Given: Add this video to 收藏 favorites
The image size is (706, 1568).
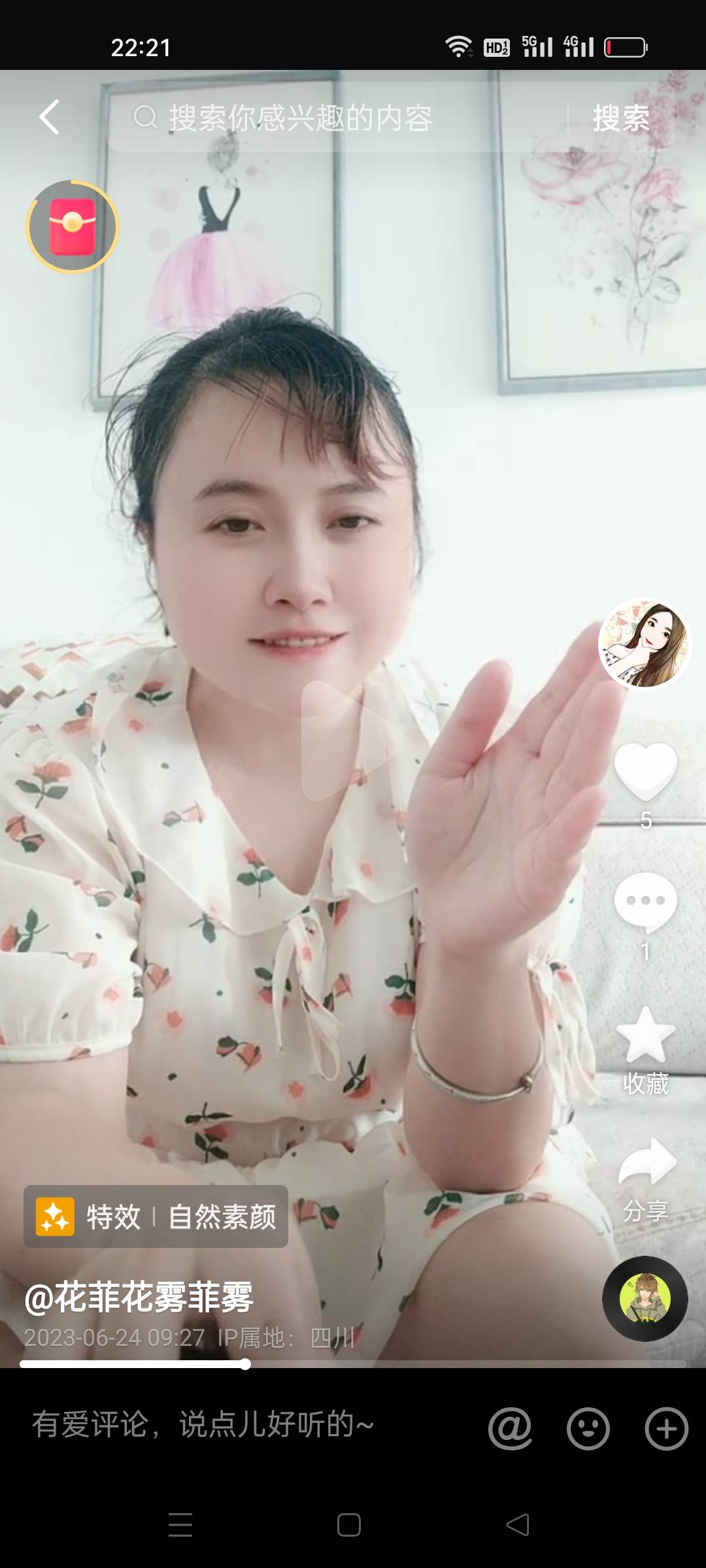Looking at the screenshot, I should coord(645,1036).
